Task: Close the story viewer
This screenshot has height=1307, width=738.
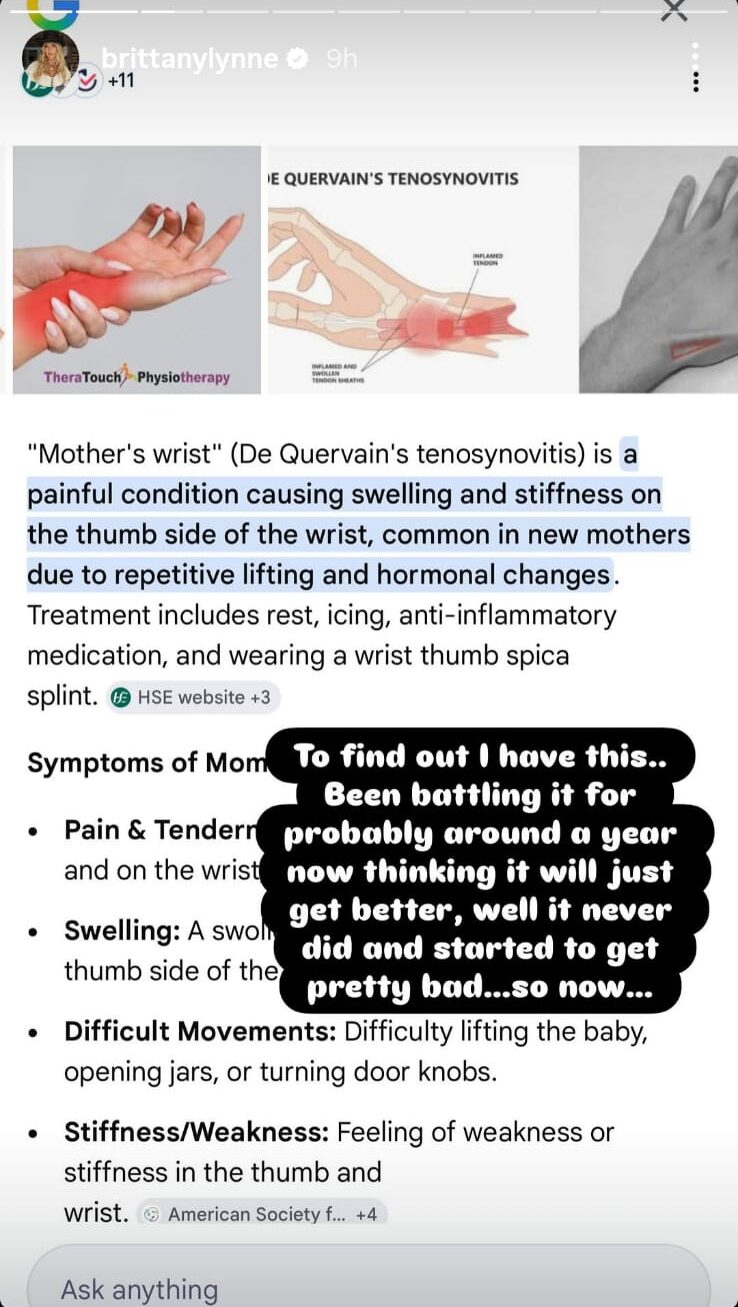Action: pyautogui.click(x=676, y=10)
